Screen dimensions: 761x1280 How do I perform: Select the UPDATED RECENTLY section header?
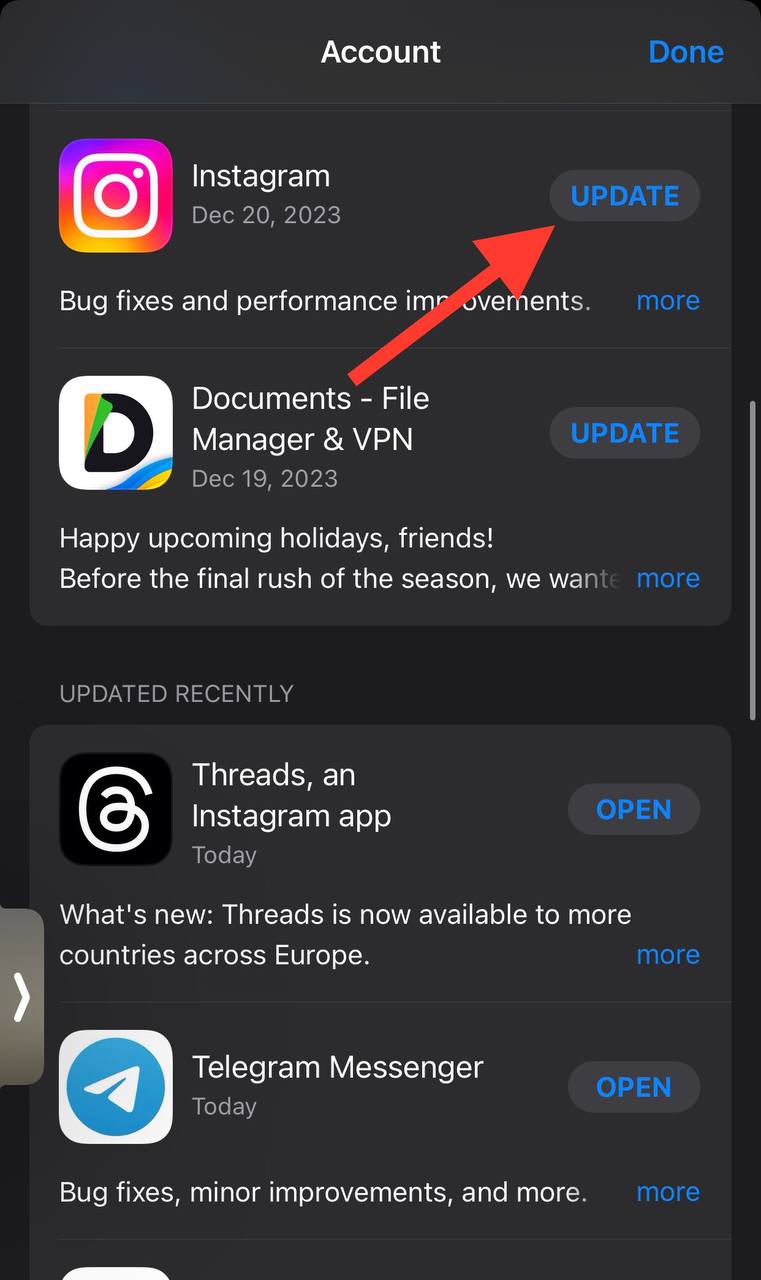point(176,693)
